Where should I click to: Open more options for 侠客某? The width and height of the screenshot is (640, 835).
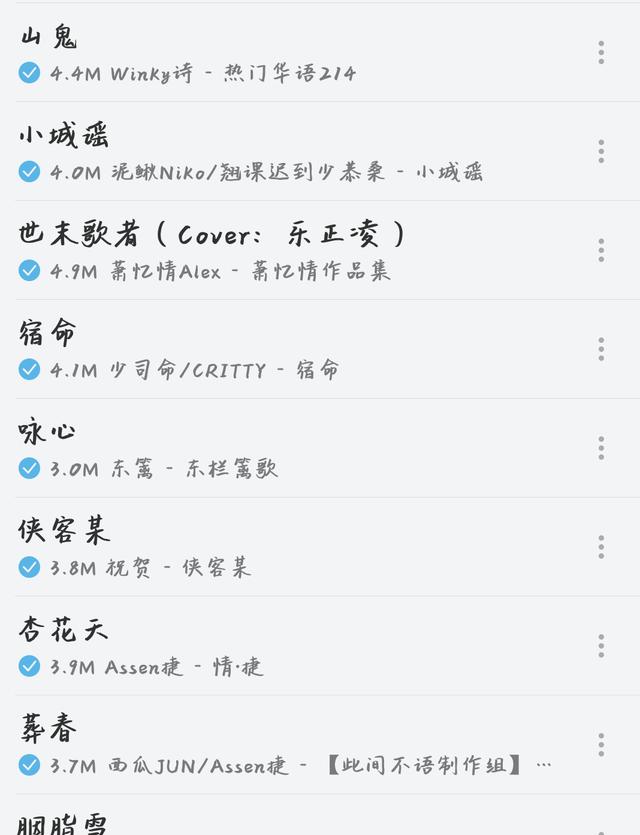(x=600, y=547)
